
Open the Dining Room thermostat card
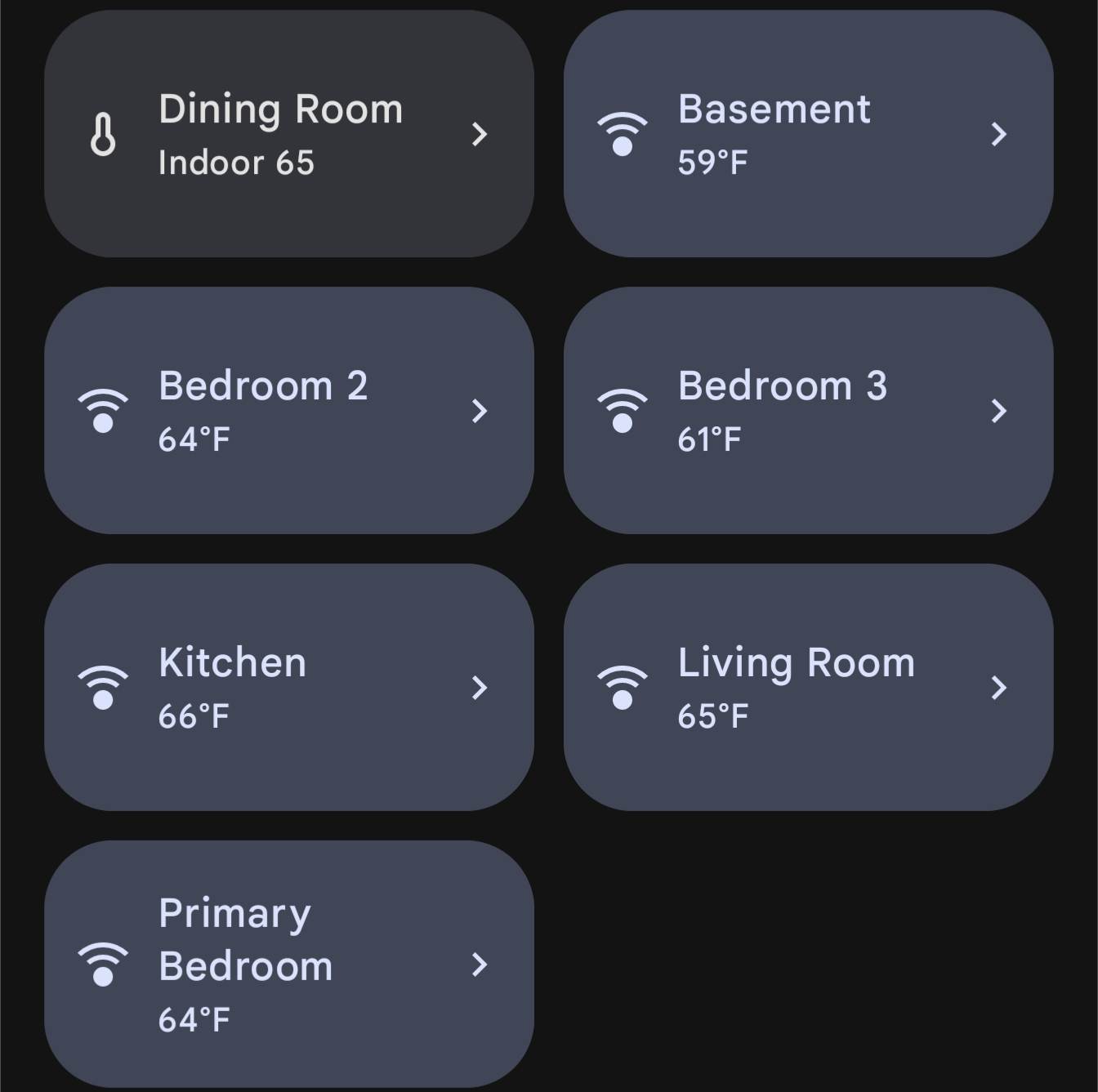pos(288,134)
